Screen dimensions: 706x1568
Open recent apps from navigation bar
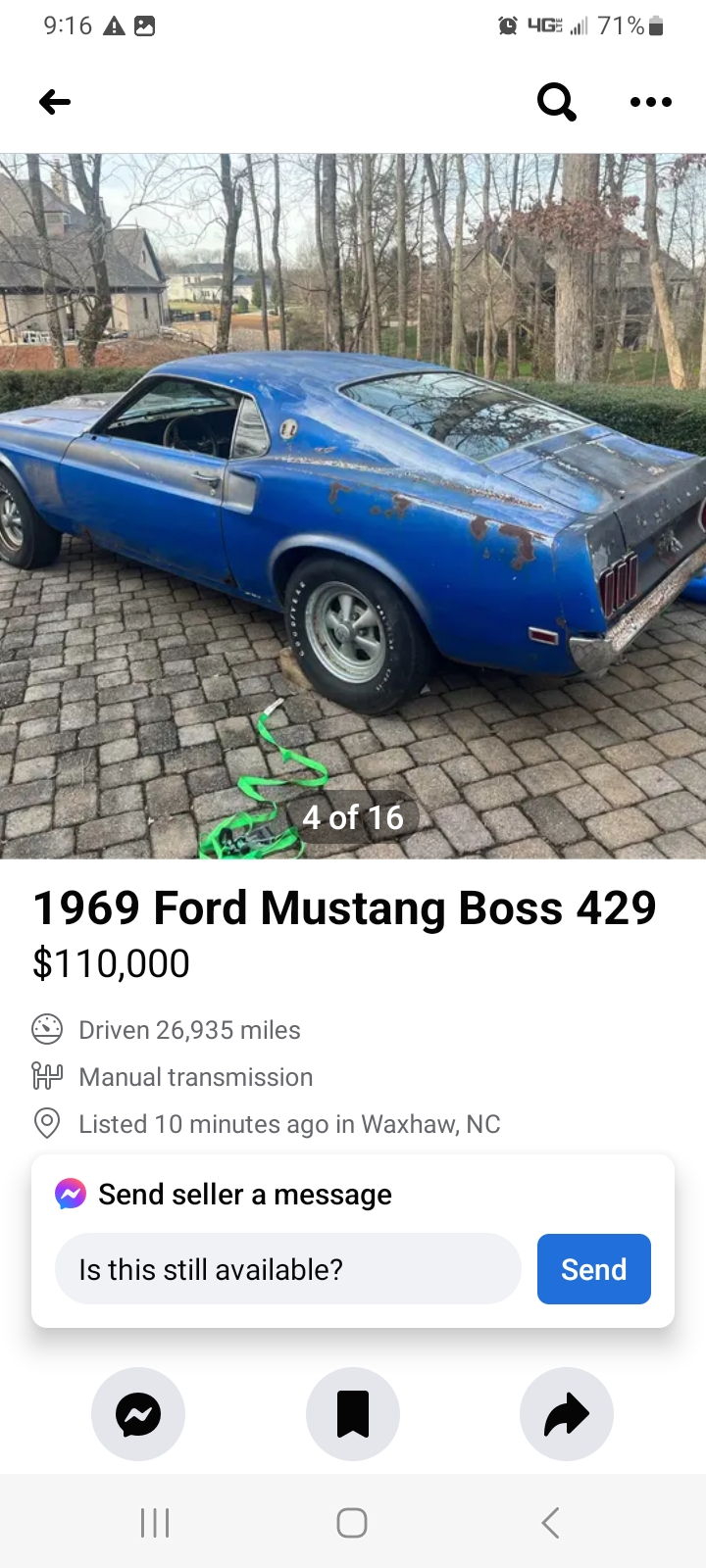point(155,1522)
